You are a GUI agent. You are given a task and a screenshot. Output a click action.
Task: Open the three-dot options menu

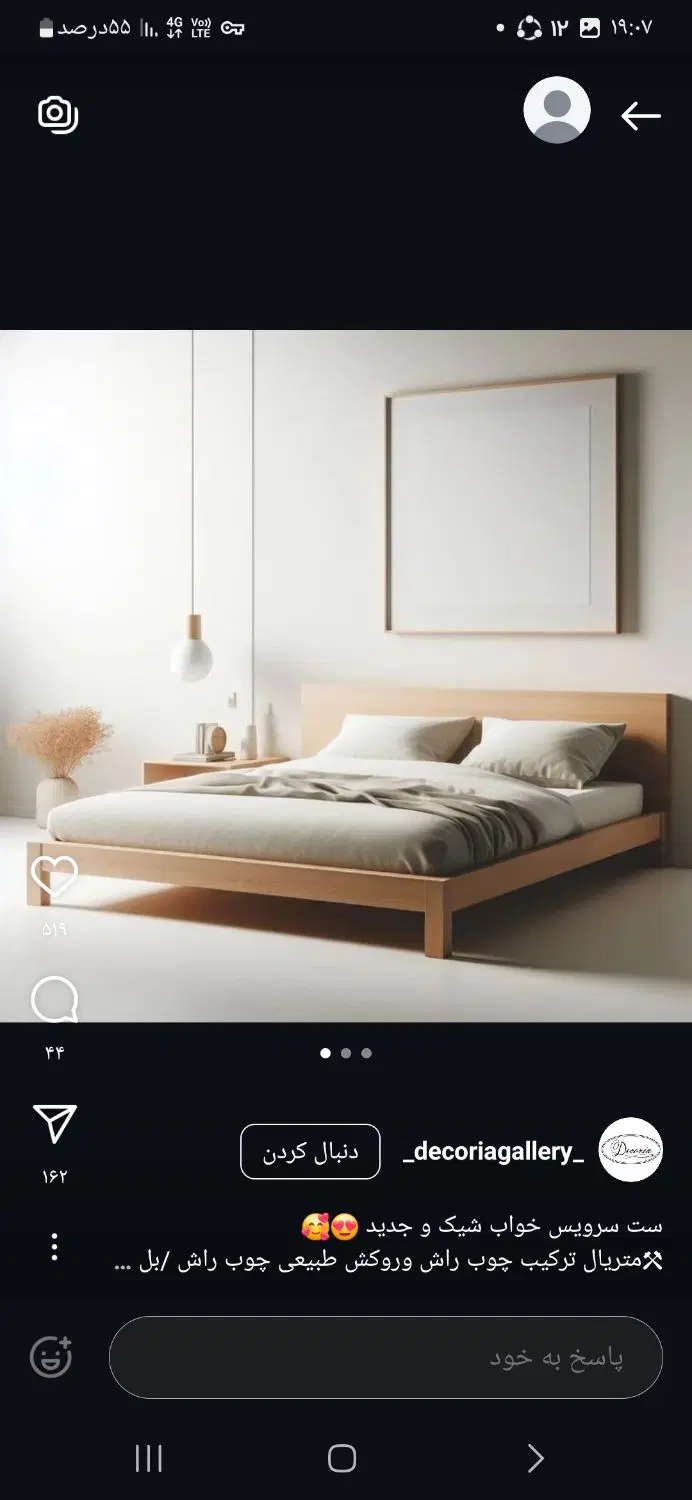click(54, 1247)
